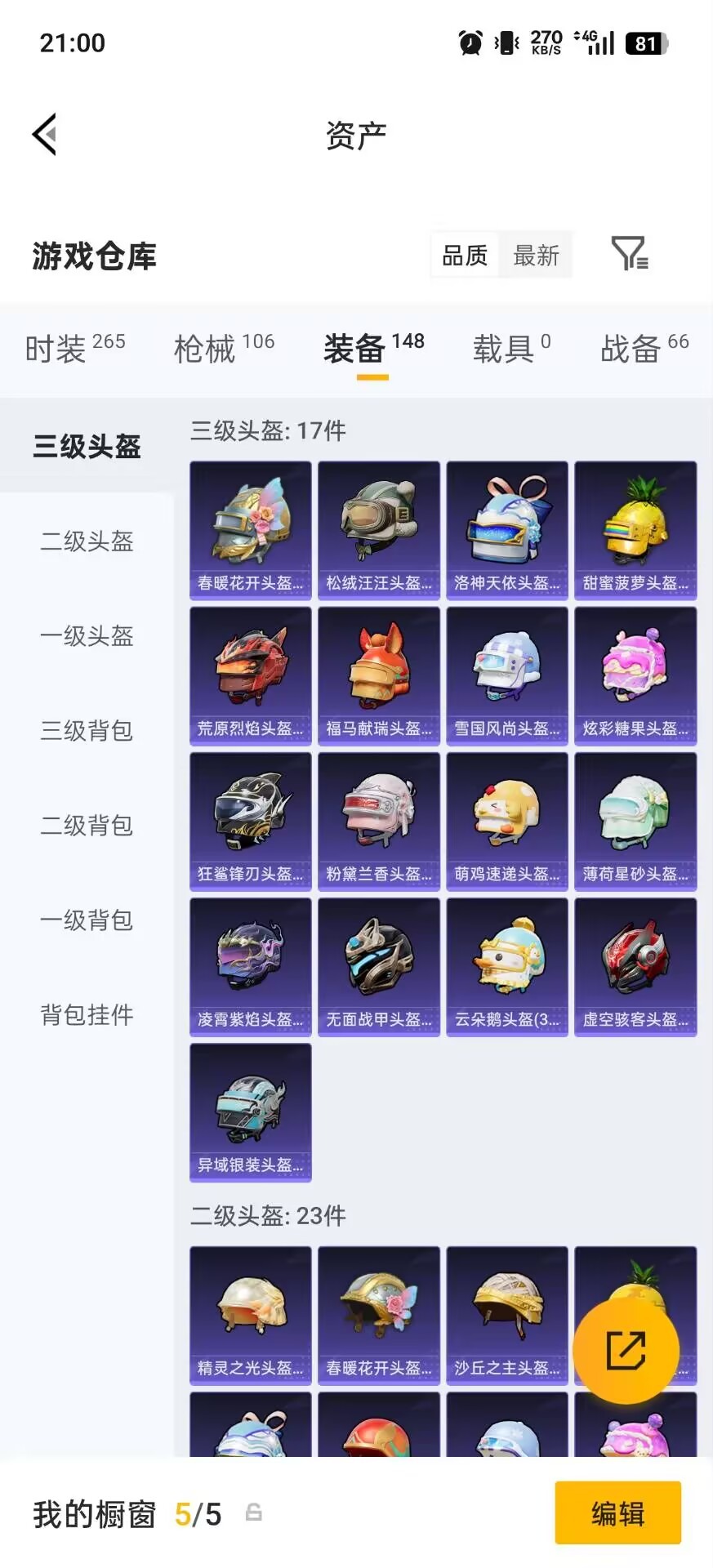The width and height of the screenshot is (713, 1568).
Task: Toggle sorting to 品质 mode
Action: (x=465, y=254)
